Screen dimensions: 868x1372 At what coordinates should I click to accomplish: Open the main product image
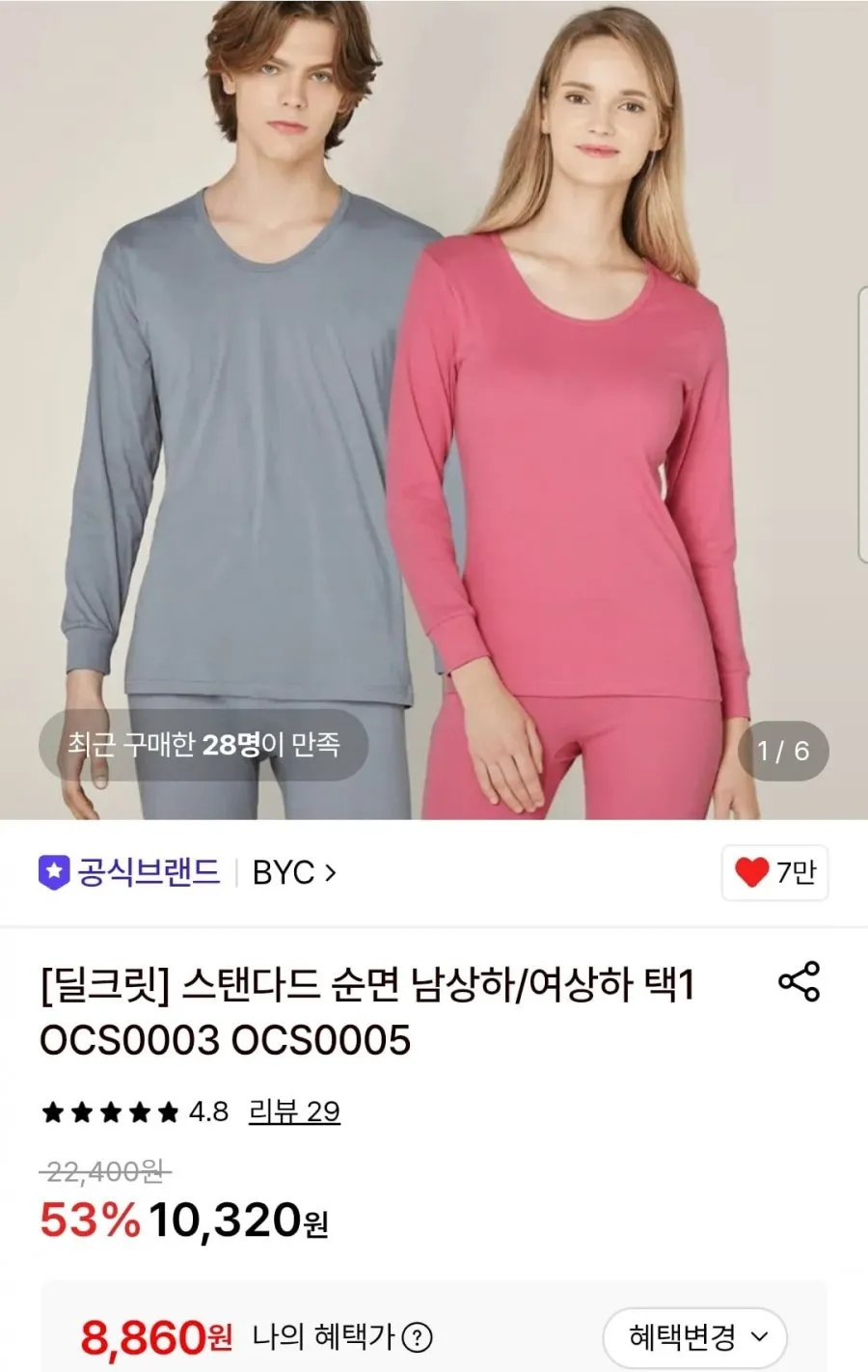(434, 410)
